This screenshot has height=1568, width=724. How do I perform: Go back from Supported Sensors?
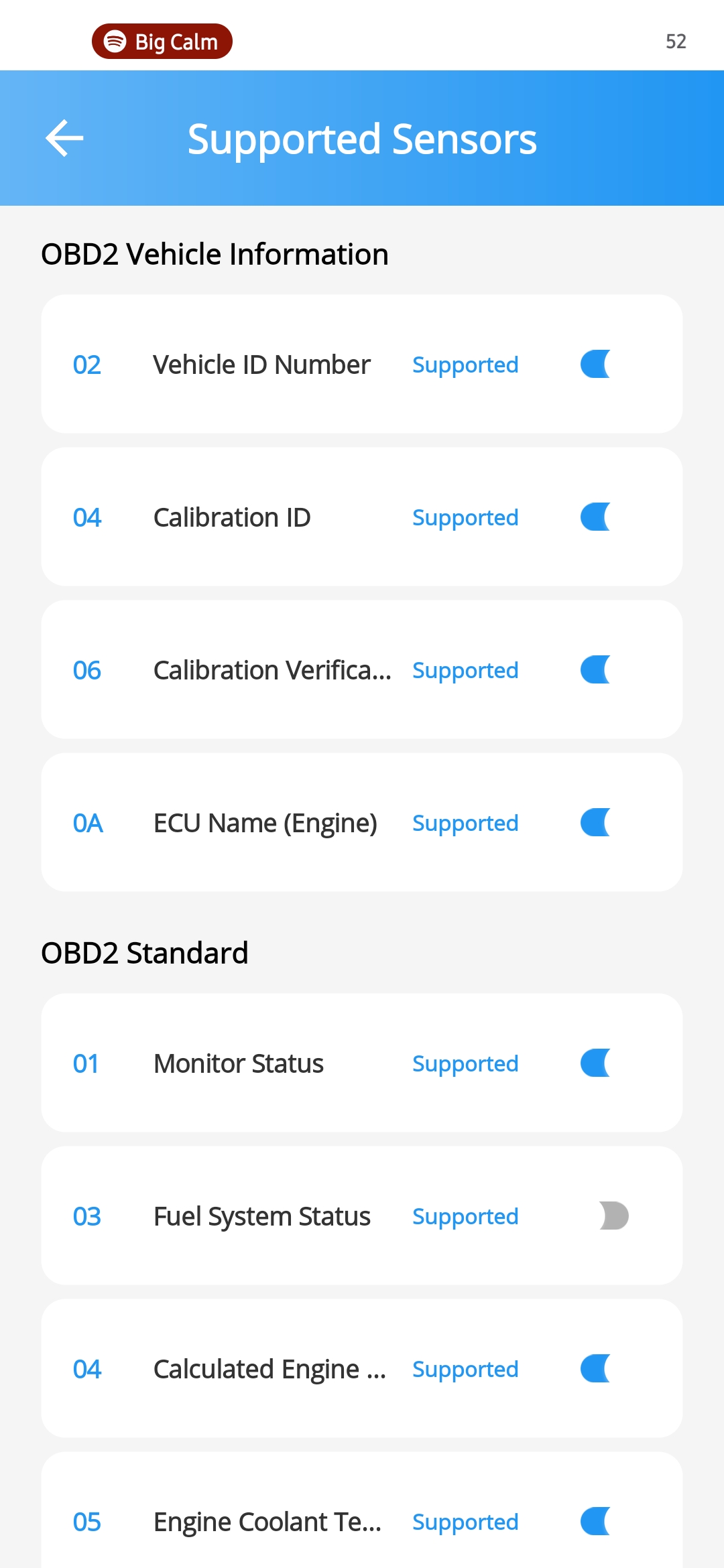(x=64, y=138)
